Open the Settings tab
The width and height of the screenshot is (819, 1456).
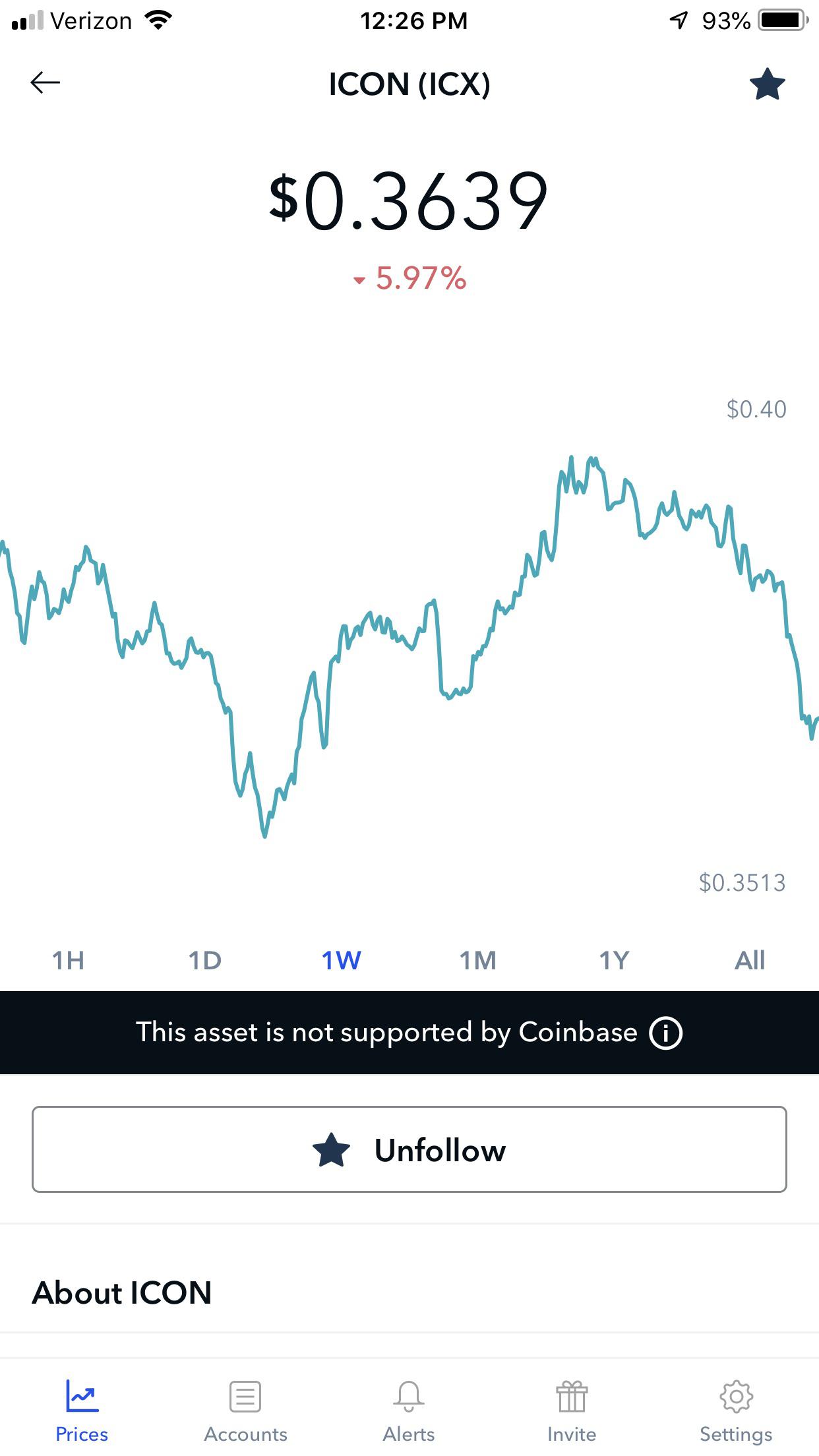736,1410
